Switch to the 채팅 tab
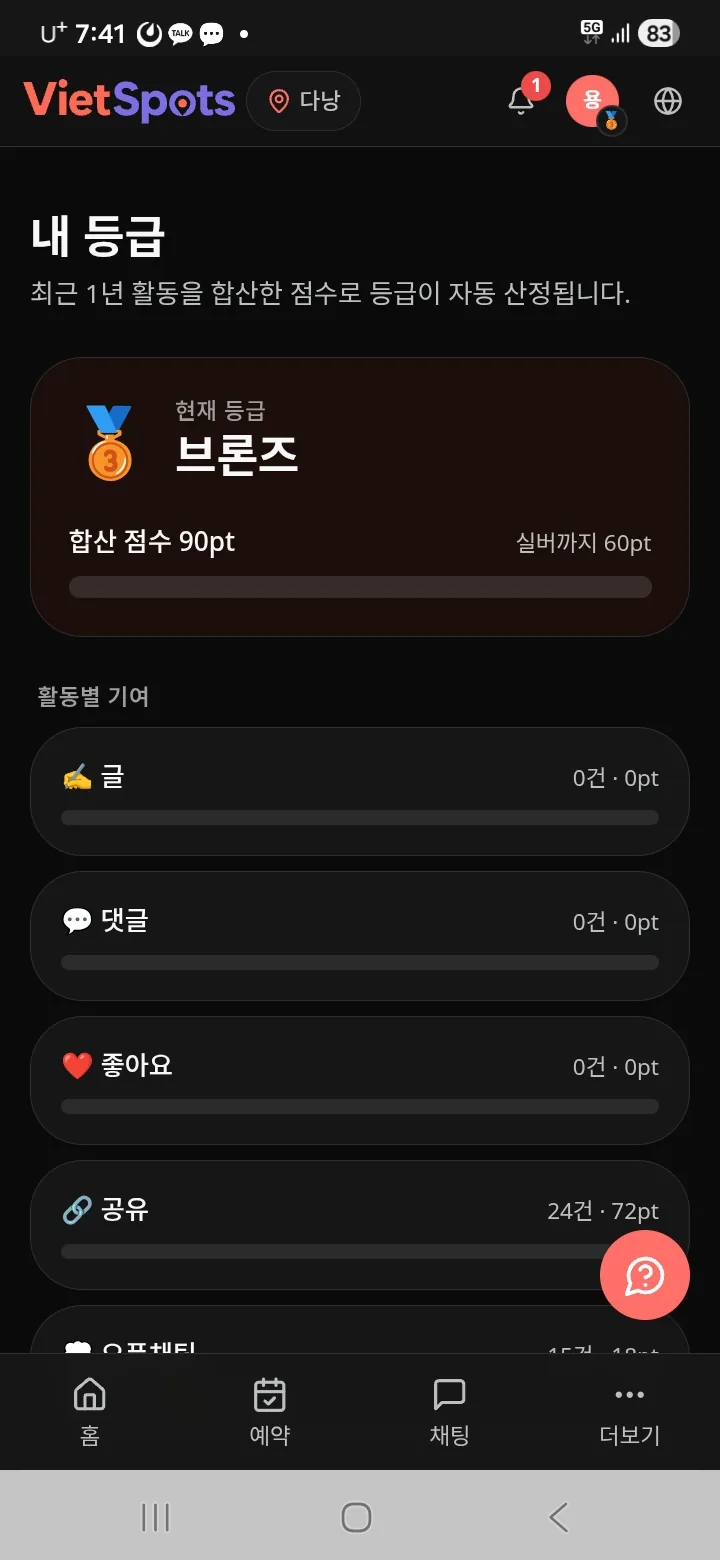Screen dimensions: 720x1560 (x=450, y=1412)
